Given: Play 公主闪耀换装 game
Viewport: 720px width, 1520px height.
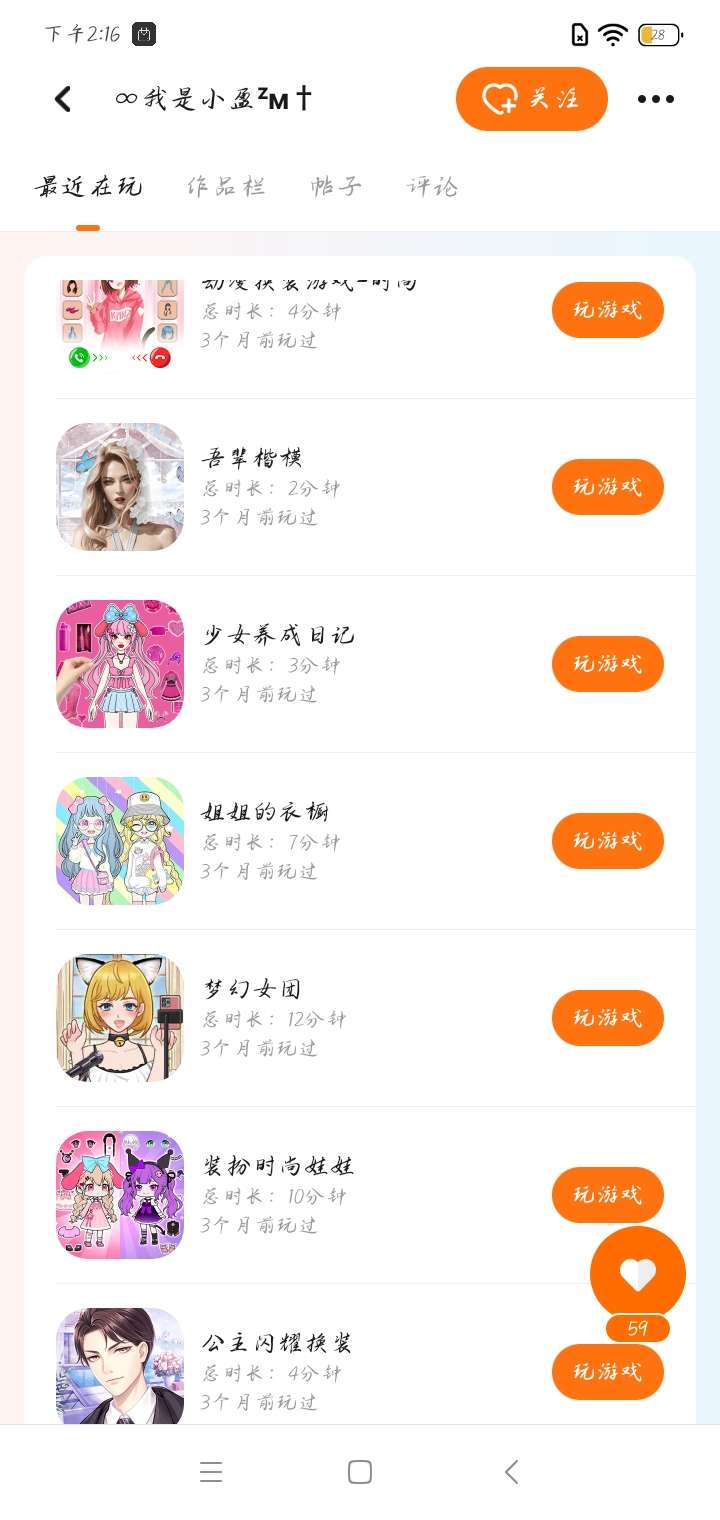Looking at the screenshot, I should point(607,1372).
